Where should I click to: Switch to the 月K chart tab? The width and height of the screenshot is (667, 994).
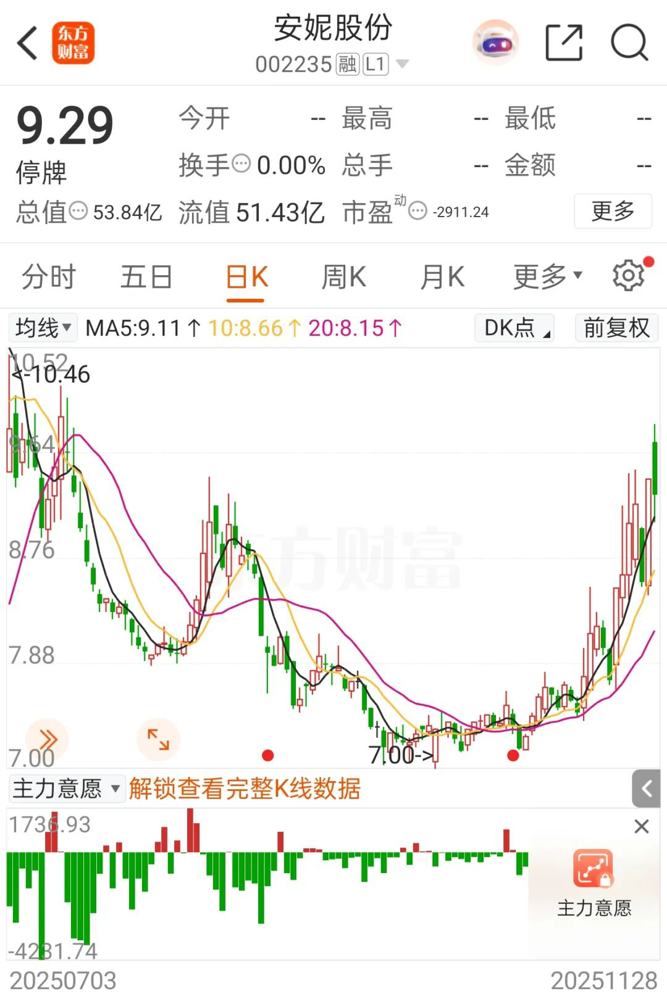pos(441,277)
